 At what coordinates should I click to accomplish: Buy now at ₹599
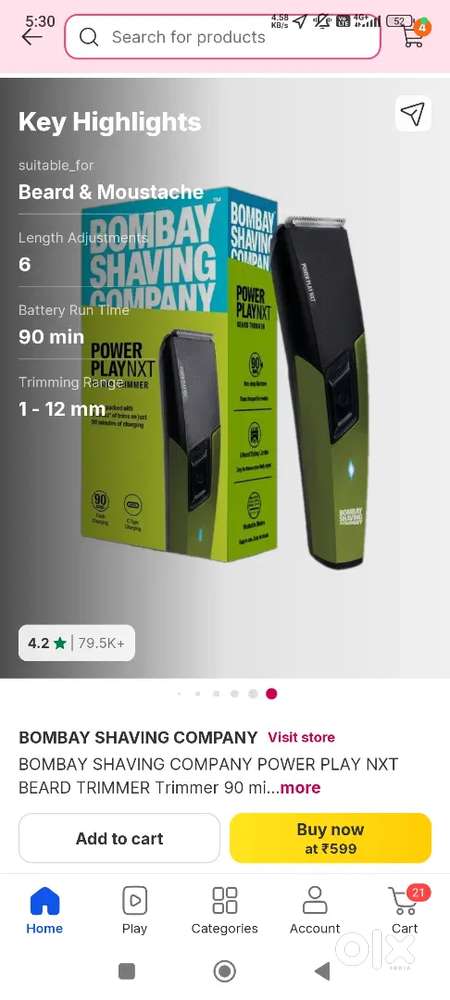point(330,838)
